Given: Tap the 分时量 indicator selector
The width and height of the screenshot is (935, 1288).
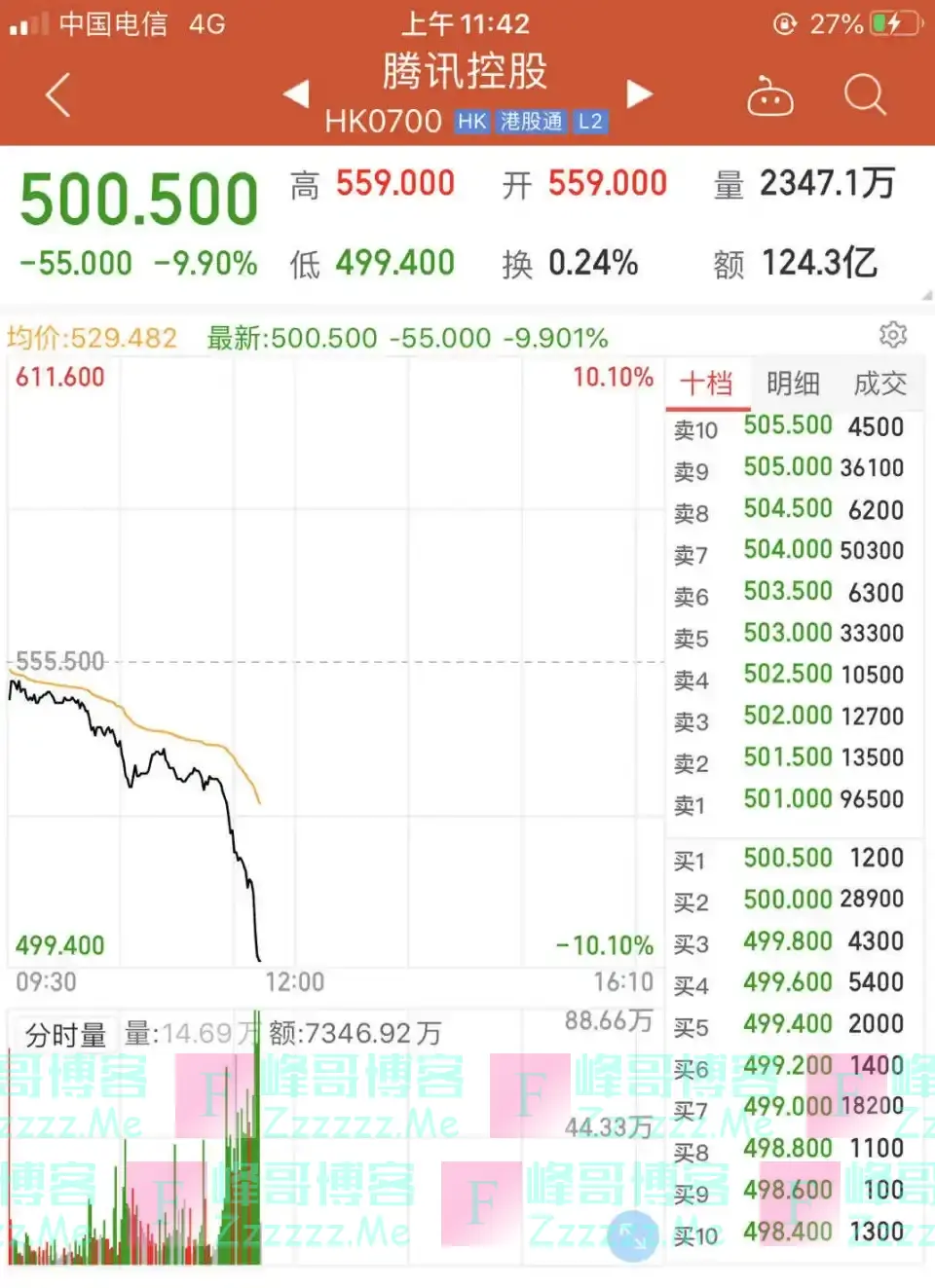Looking at the screenshot, I should click(65, 1034).
